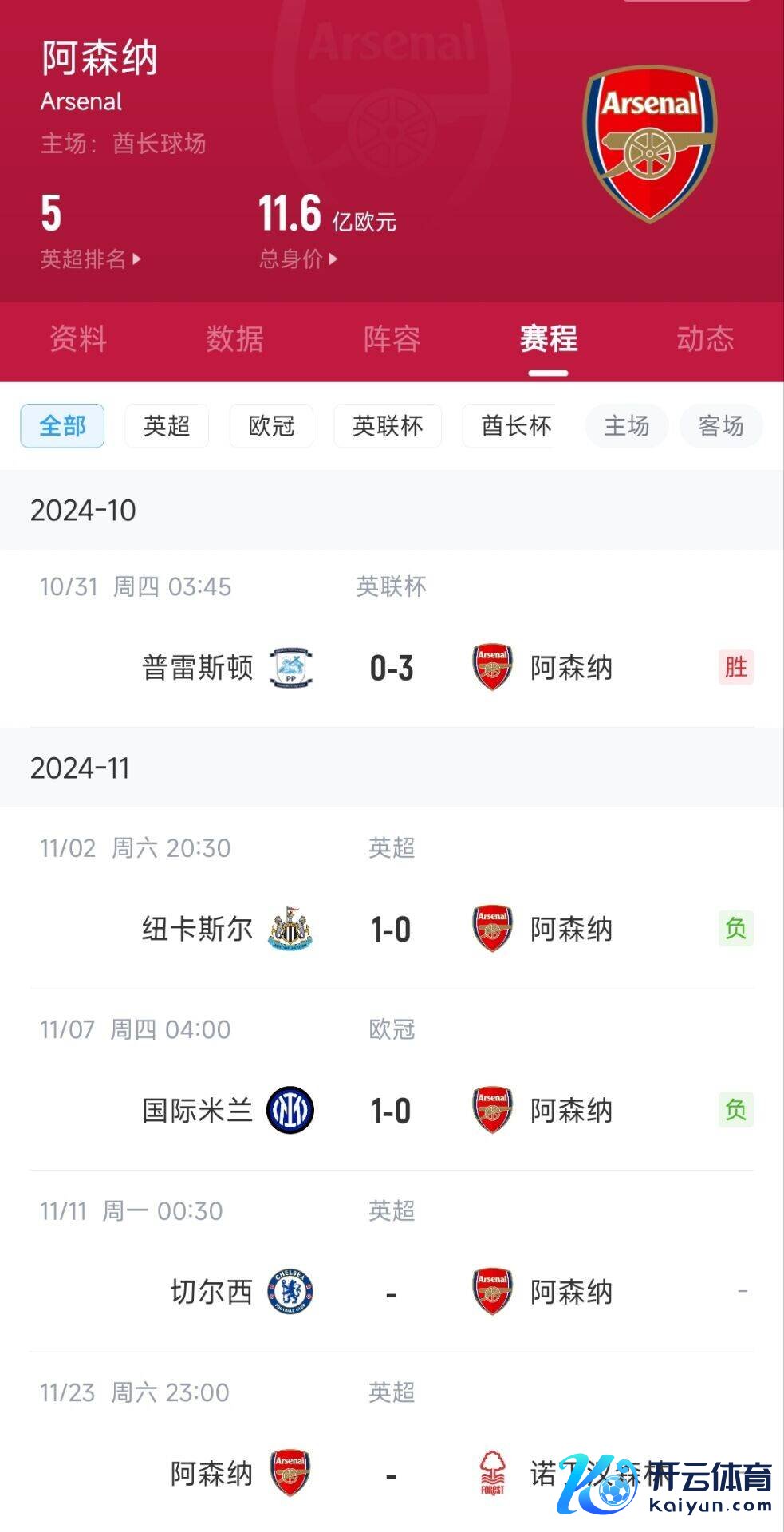The height and width of the screenshot is (1532, 784).
Task: Show only 客场 away matches
Action: [721, 426]
